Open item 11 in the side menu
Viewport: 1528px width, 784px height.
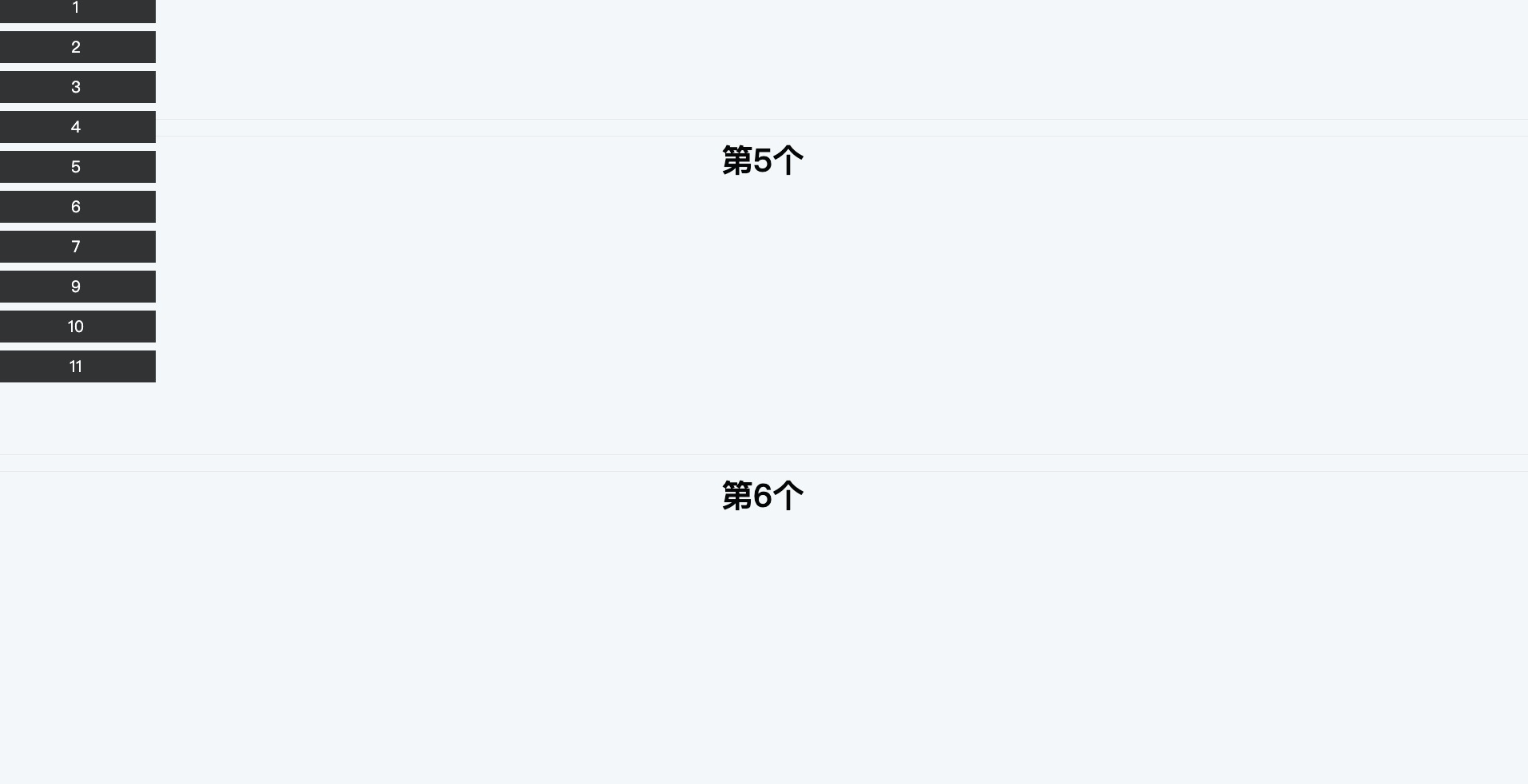(76, 366)
